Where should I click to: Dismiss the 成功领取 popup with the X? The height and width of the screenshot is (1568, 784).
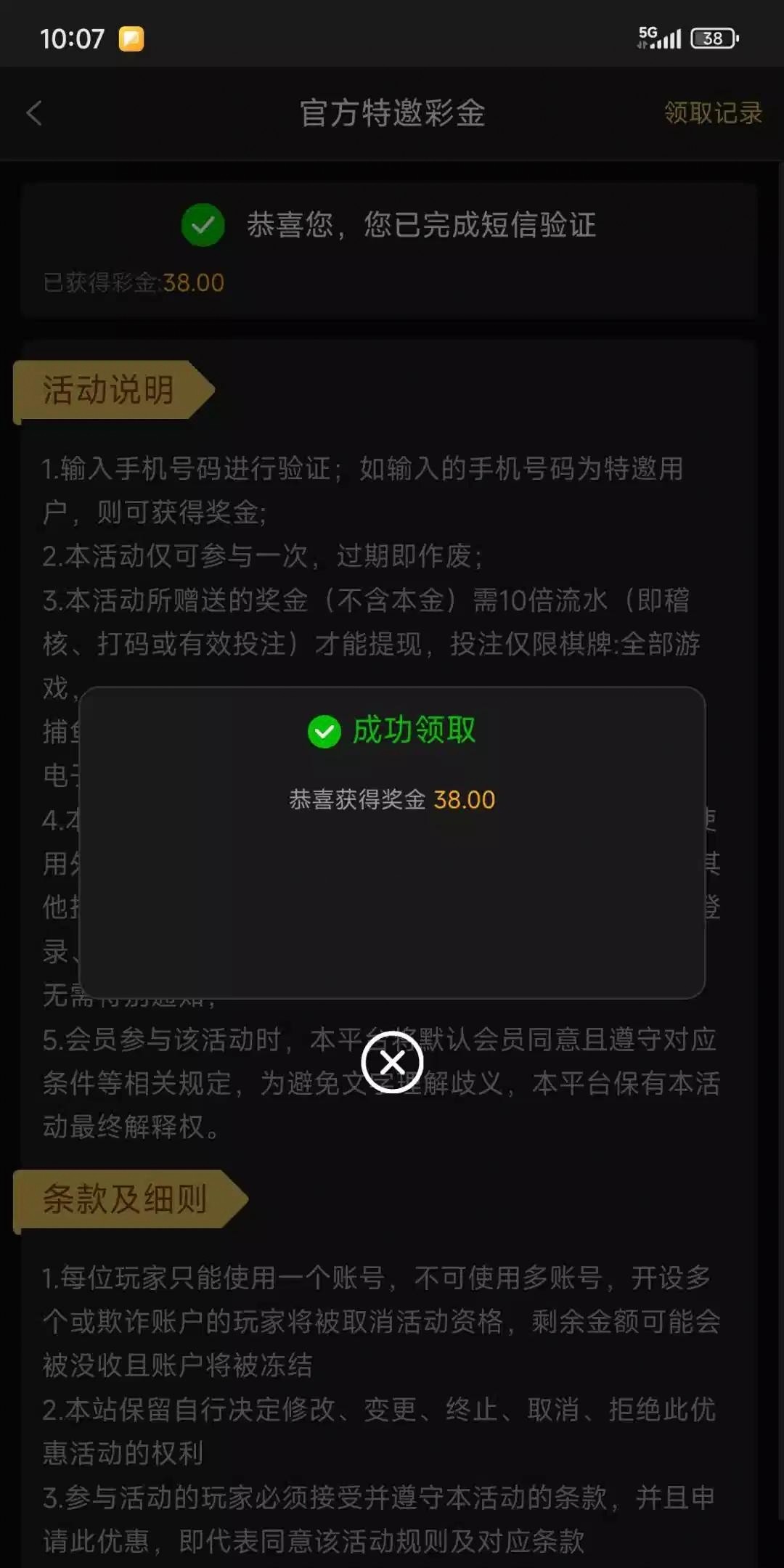[392, 1062]
